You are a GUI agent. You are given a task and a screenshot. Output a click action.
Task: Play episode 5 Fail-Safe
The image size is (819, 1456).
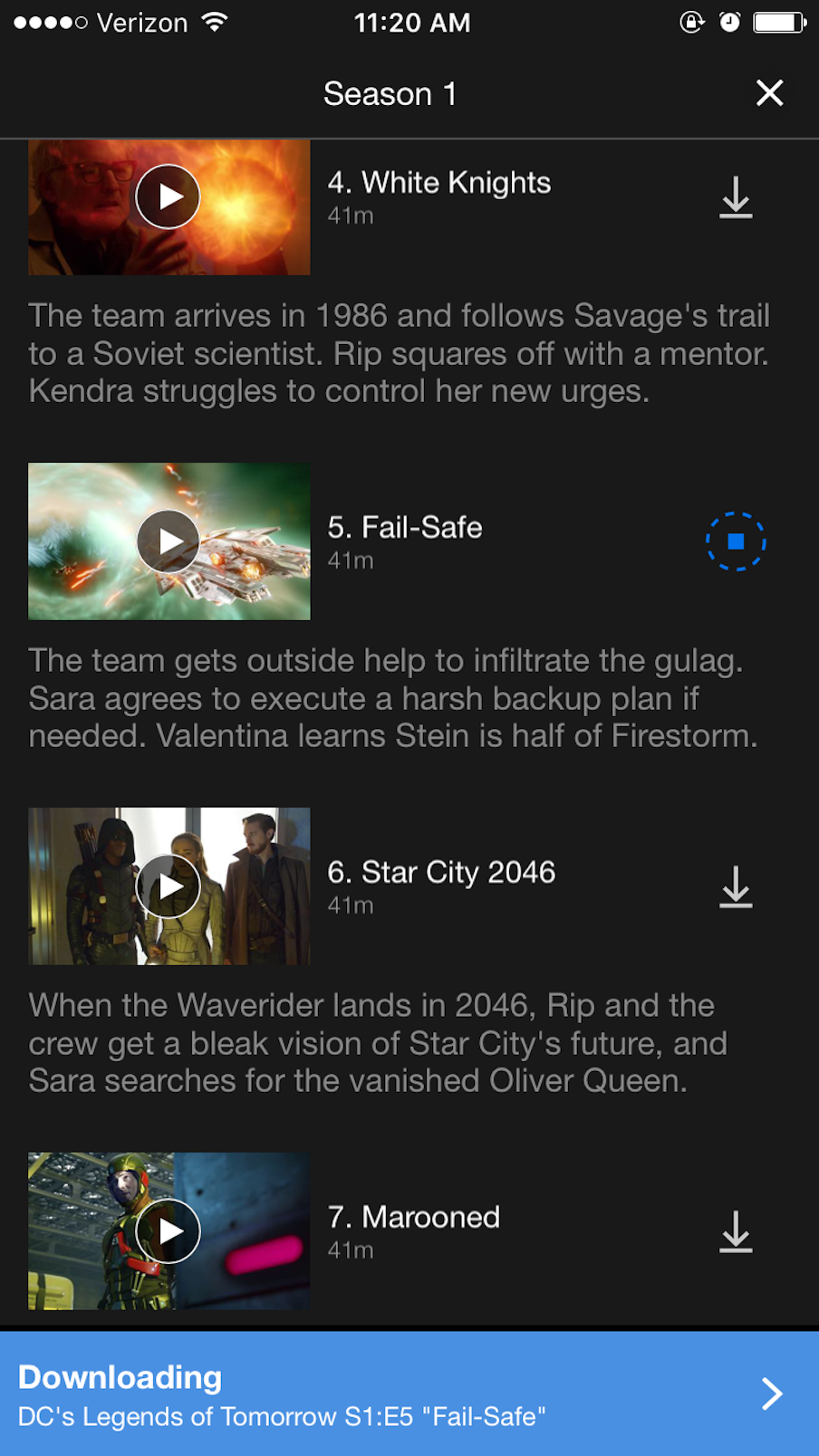coord(168,541)
